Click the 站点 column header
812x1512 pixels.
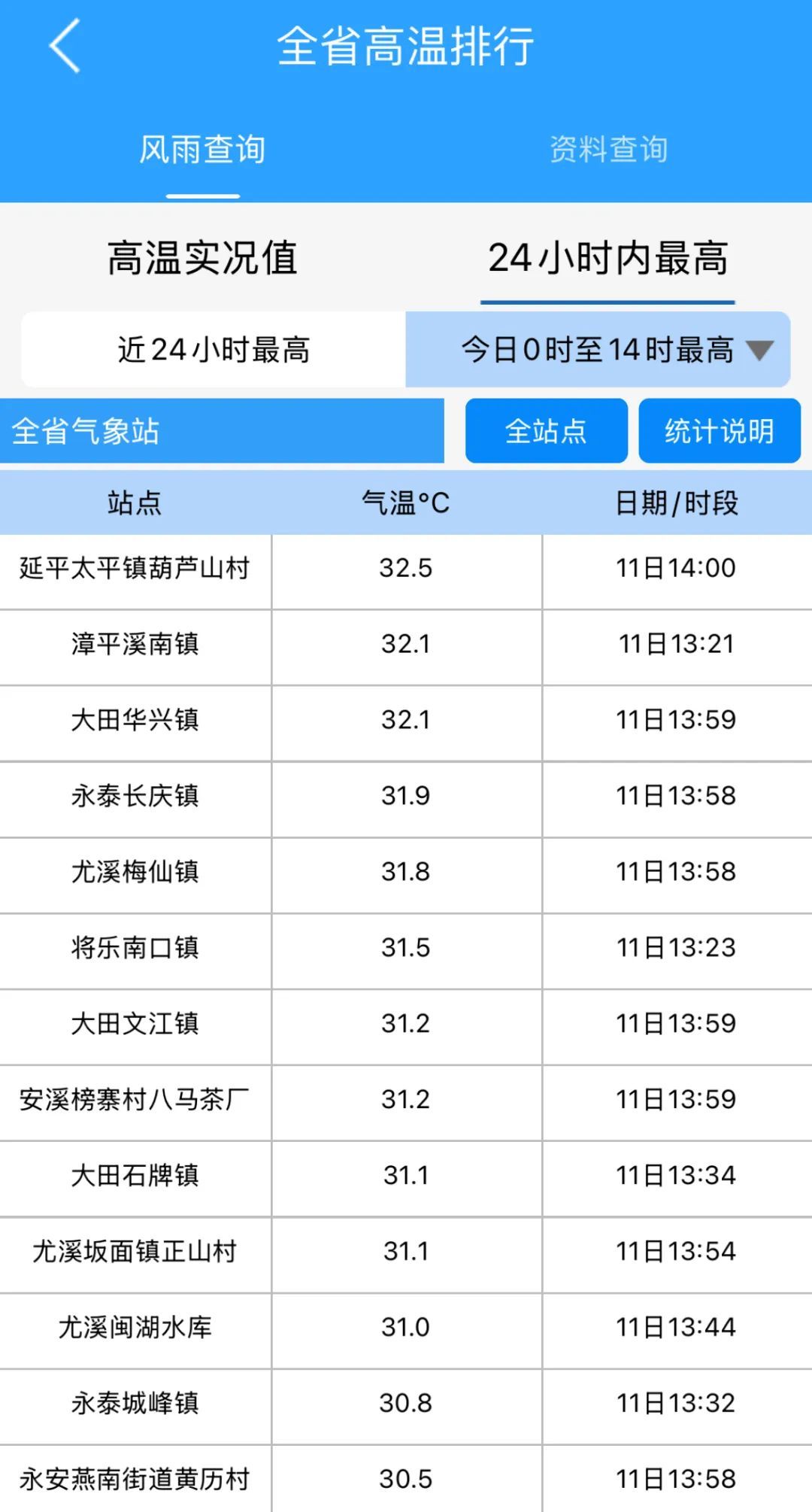(x=135, y=501)
